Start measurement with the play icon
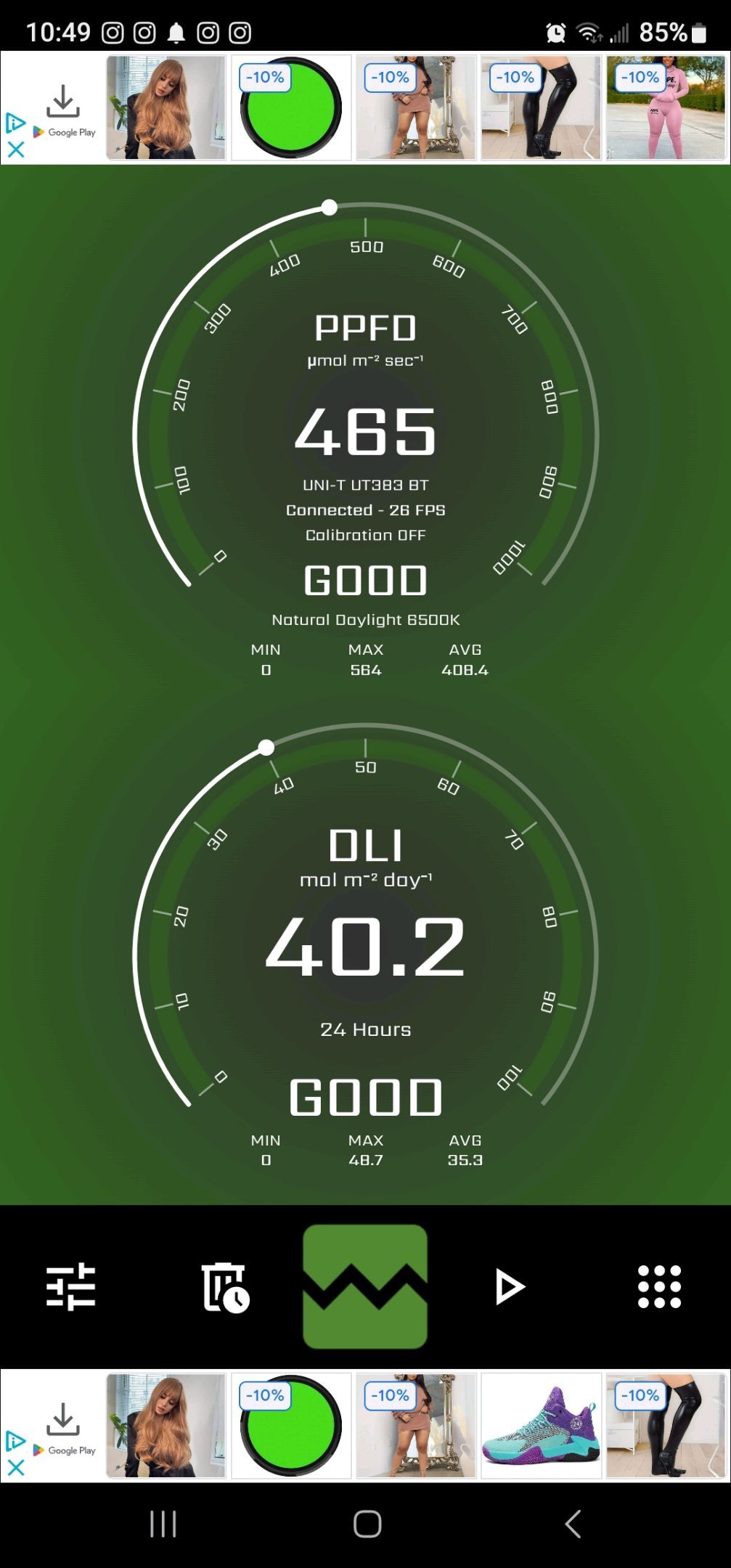The height and width of the screenshot is (1568, 731). [510, 1287]
